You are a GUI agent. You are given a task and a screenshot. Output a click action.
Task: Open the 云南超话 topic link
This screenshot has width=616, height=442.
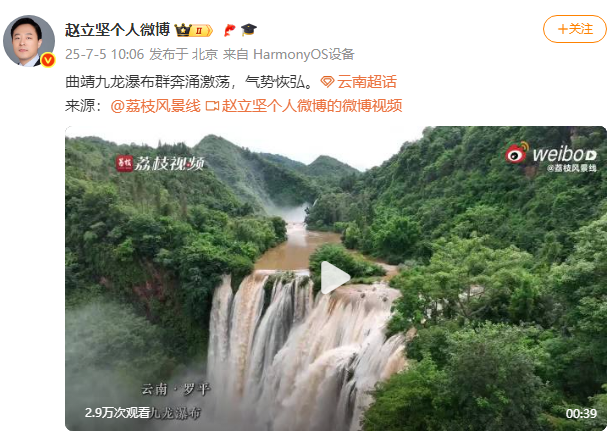(x=365, y=82)
